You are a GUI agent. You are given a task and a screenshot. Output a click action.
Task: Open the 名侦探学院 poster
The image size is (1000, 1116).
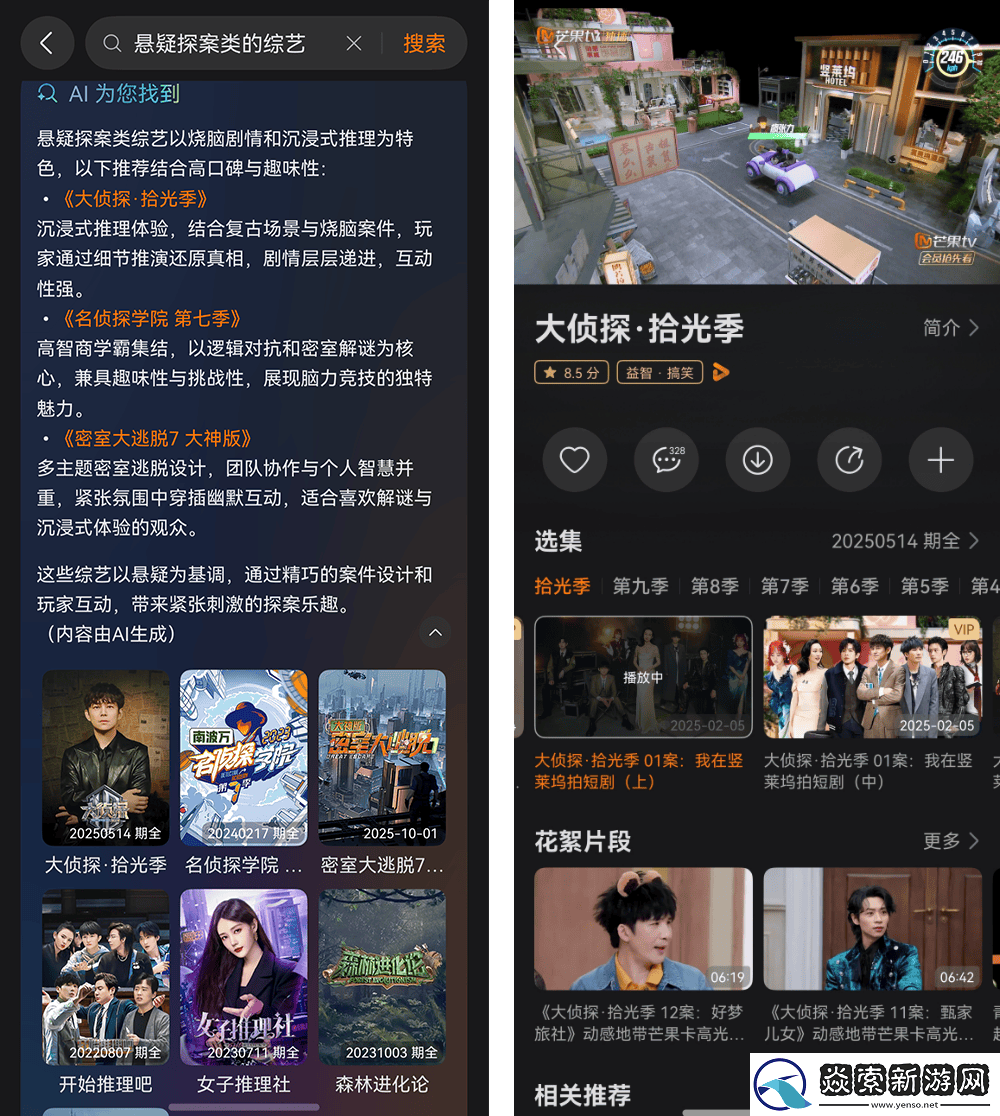(x=243, y=758)
